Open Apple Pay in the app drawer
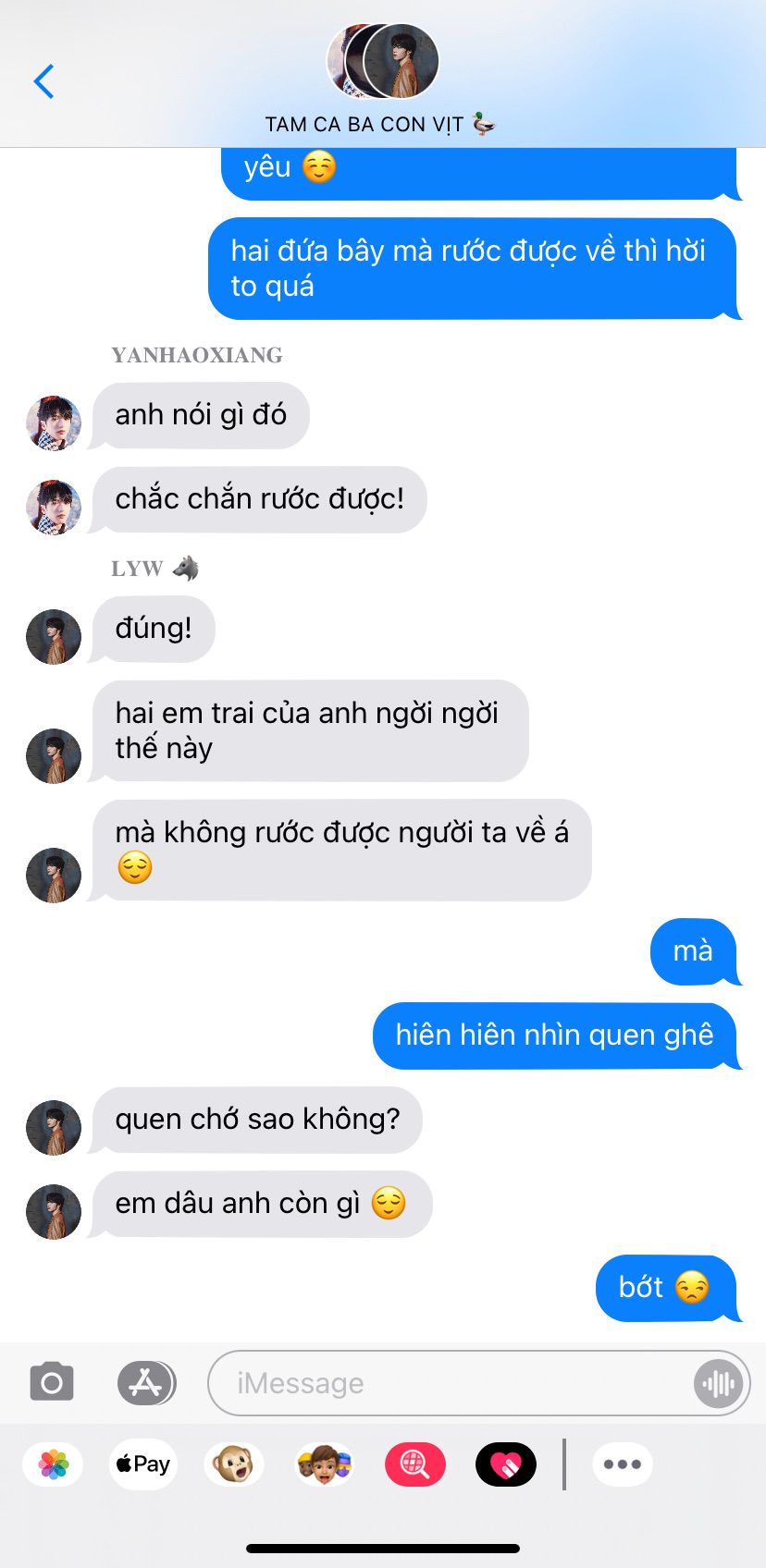This screenshot has width=766, height=1568. point(142,1464)
